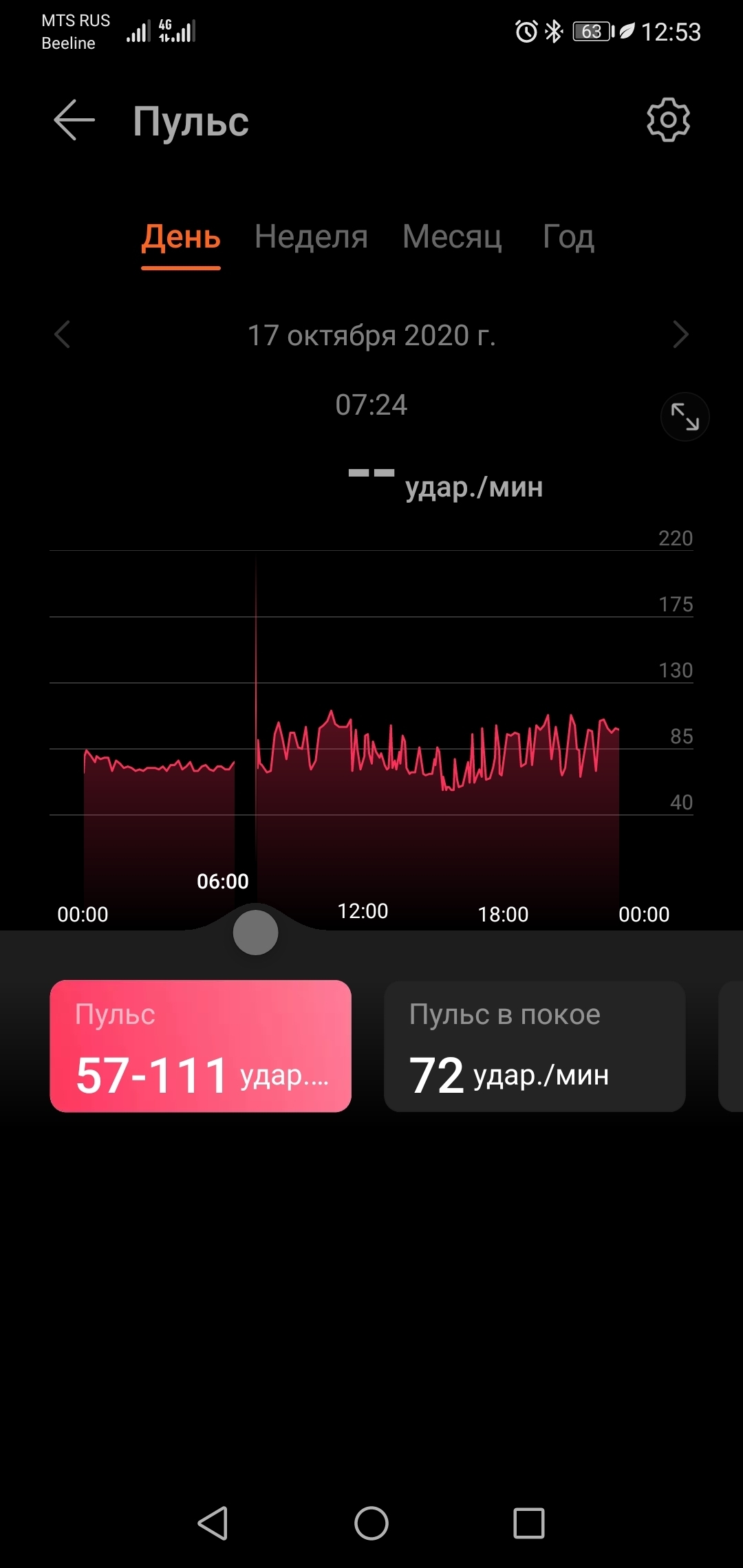This screenshot has width=743, height=1568.
Task: Tap the chart timeline scrubber handle
Action: point(255,933)
